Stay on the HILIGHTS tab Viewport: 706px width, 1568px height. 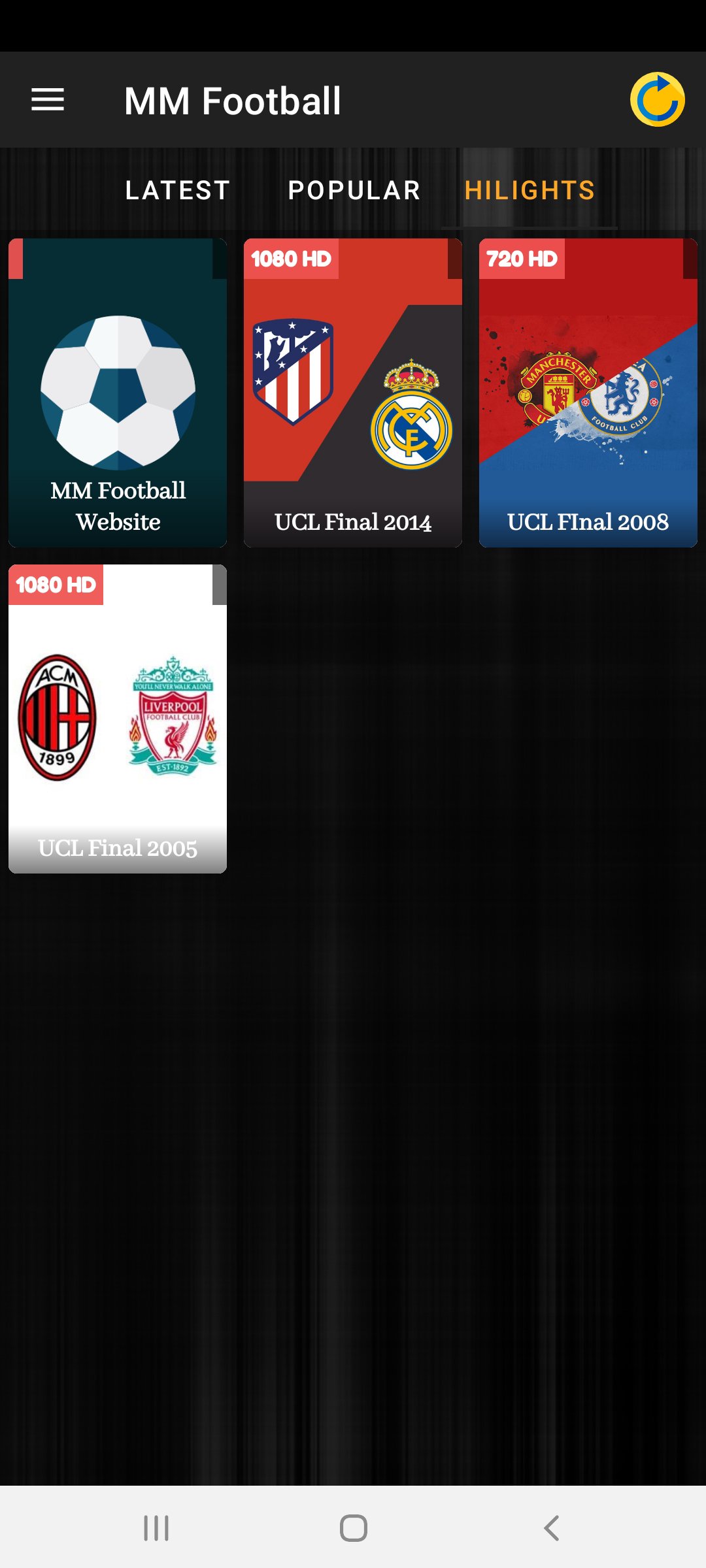coord(529,190)
